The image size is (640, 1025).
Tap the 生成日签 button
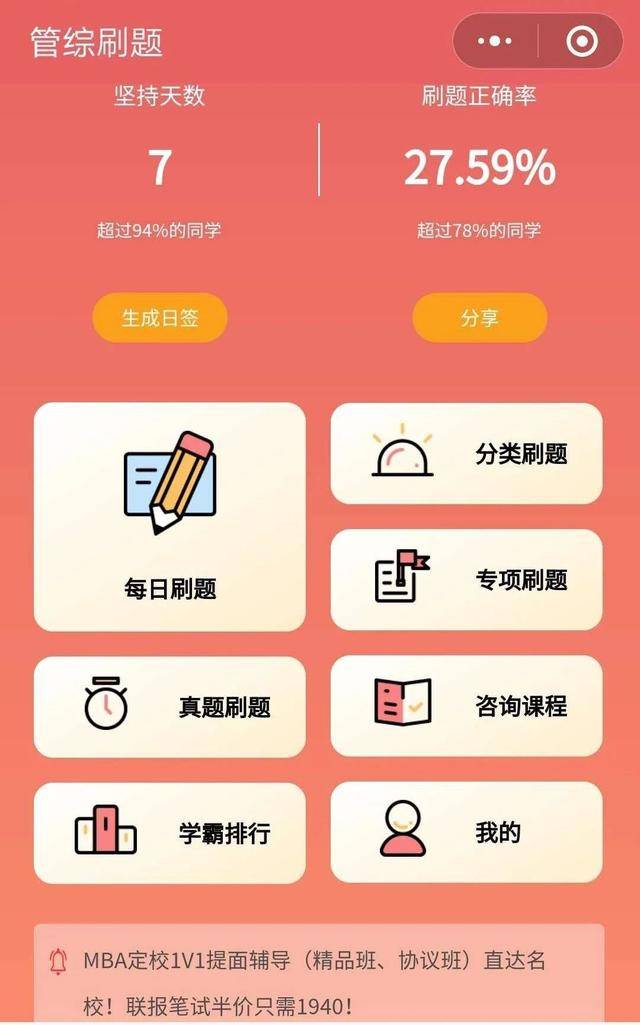[160, 318]
